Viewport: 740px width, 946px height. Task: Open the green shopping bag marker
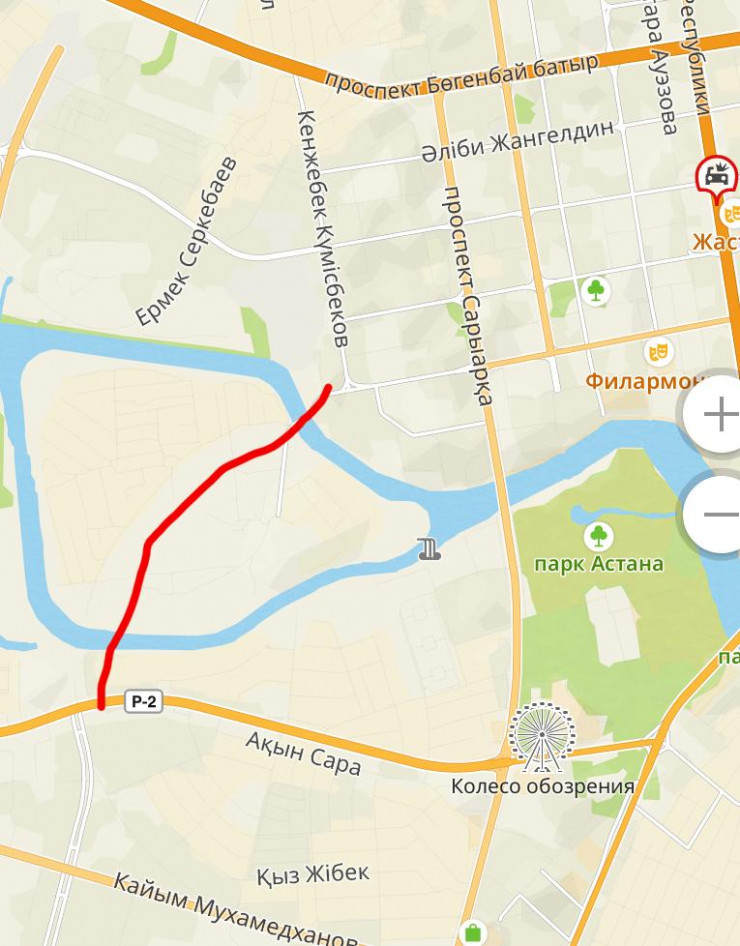[471, 934]
